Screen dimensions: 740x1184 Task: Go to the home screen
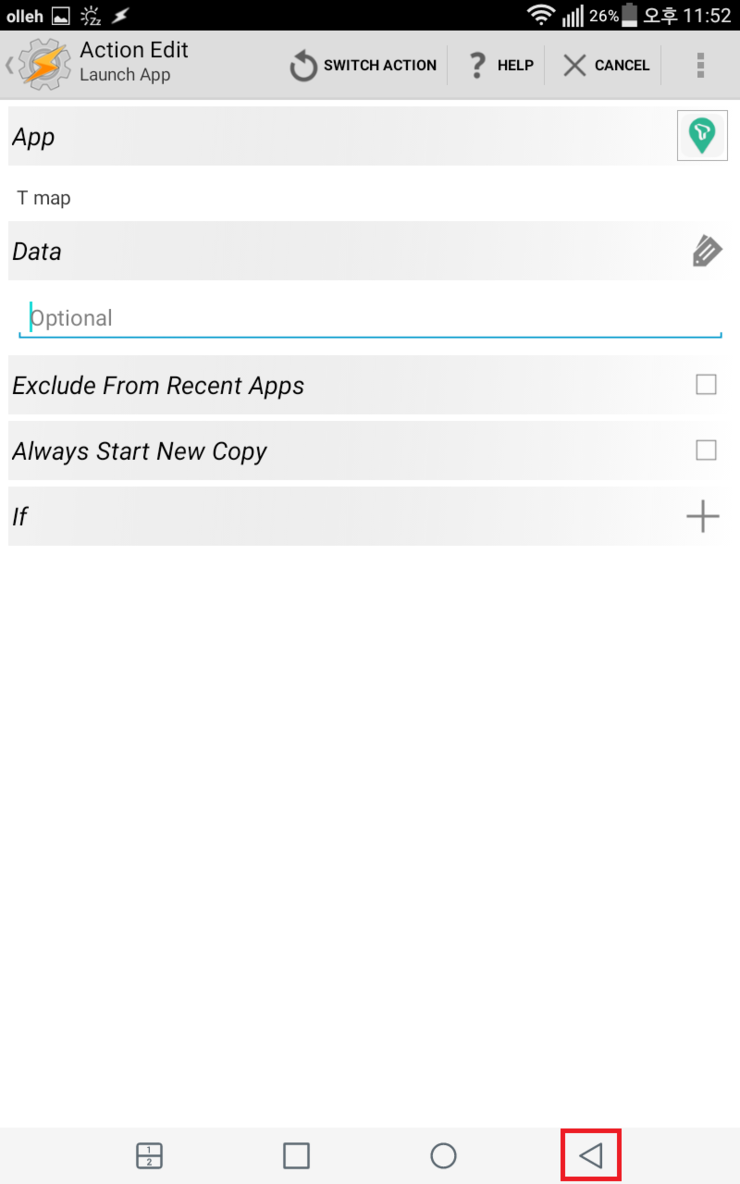[x=443, y=1156]
